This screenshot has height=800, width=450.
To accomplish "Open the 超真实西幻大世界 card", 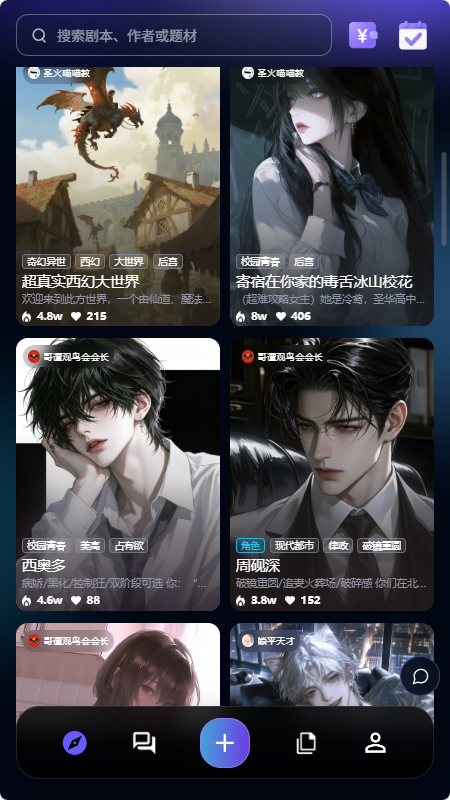I will point(118,196).
